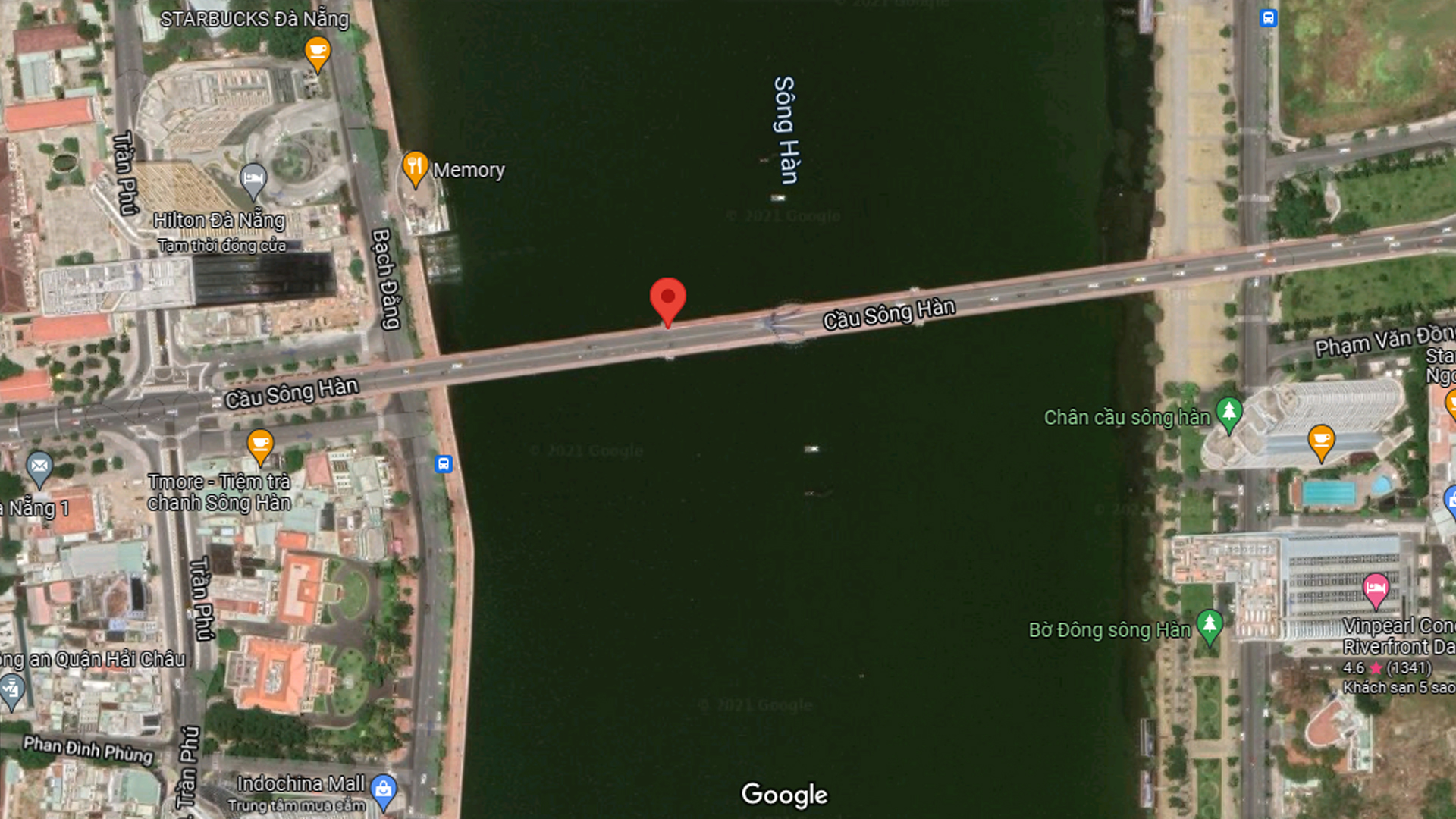Open the Indochina Mall shopping marker
The height and width of the screenshot is (819, 1456).
click(384, 790)
